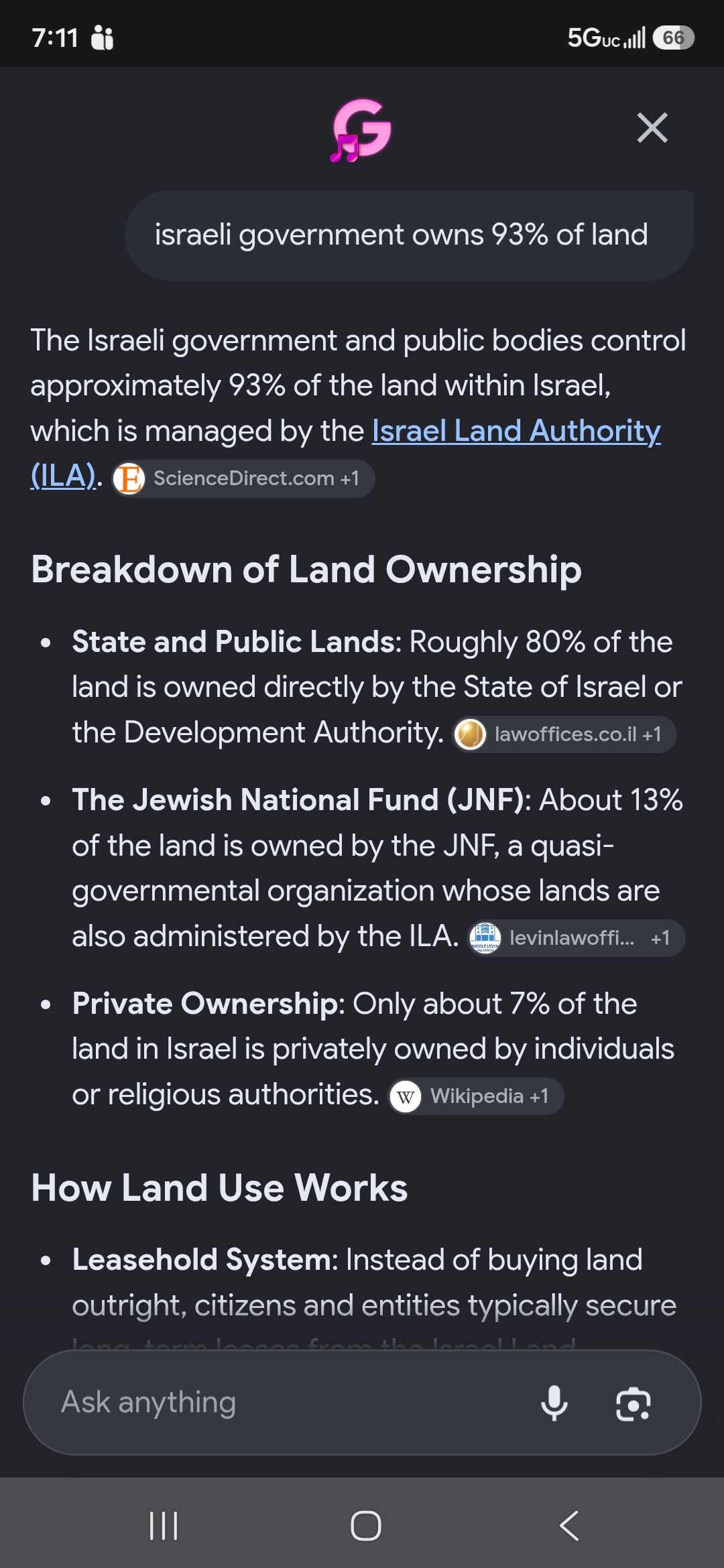Open the lawoffices.co.il source chip
This screenshot has height=1568, width=724.
click(x=564, y=734)
